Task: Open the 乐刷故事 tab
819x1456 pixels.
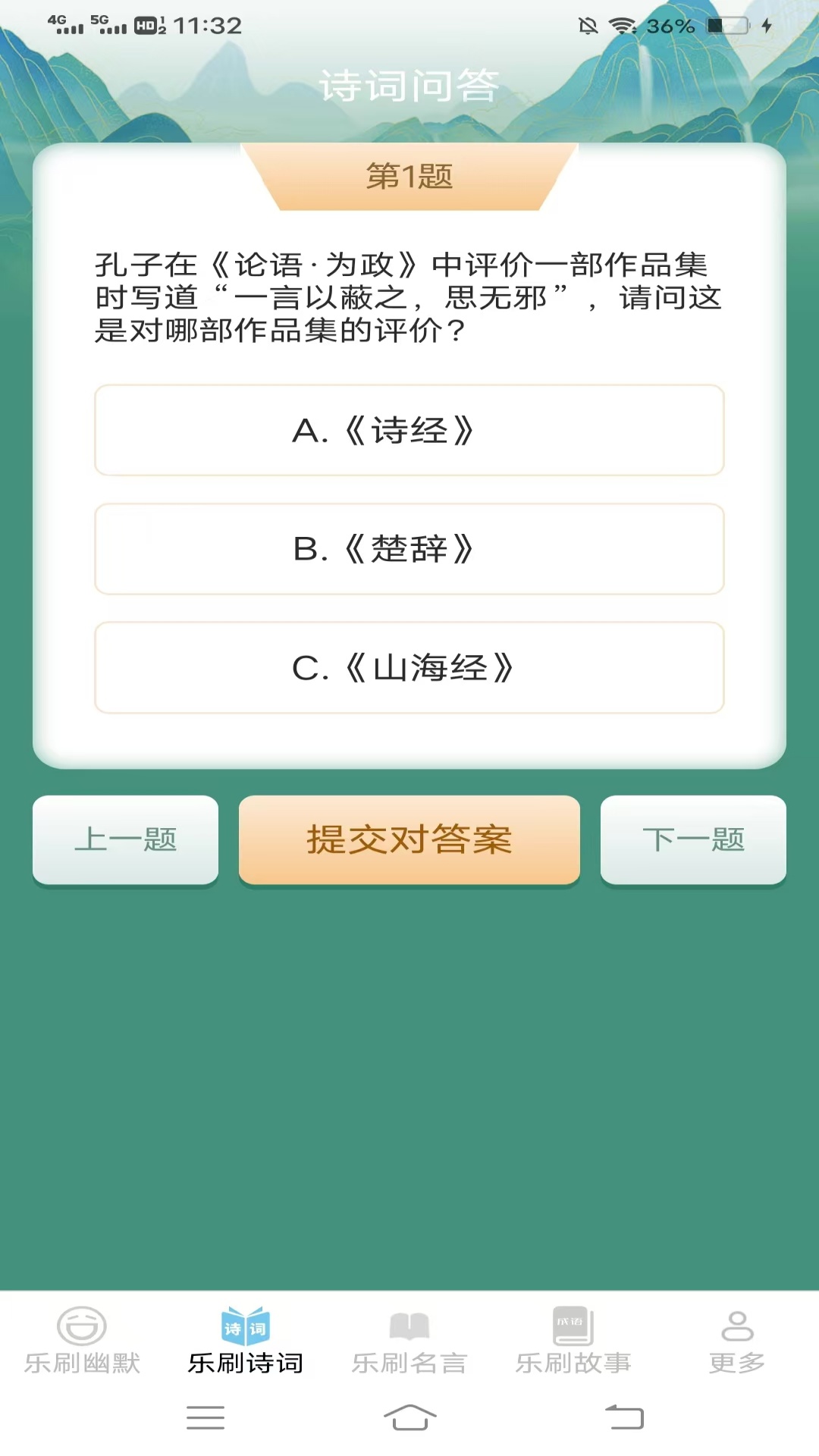Action: point(573,1341)
